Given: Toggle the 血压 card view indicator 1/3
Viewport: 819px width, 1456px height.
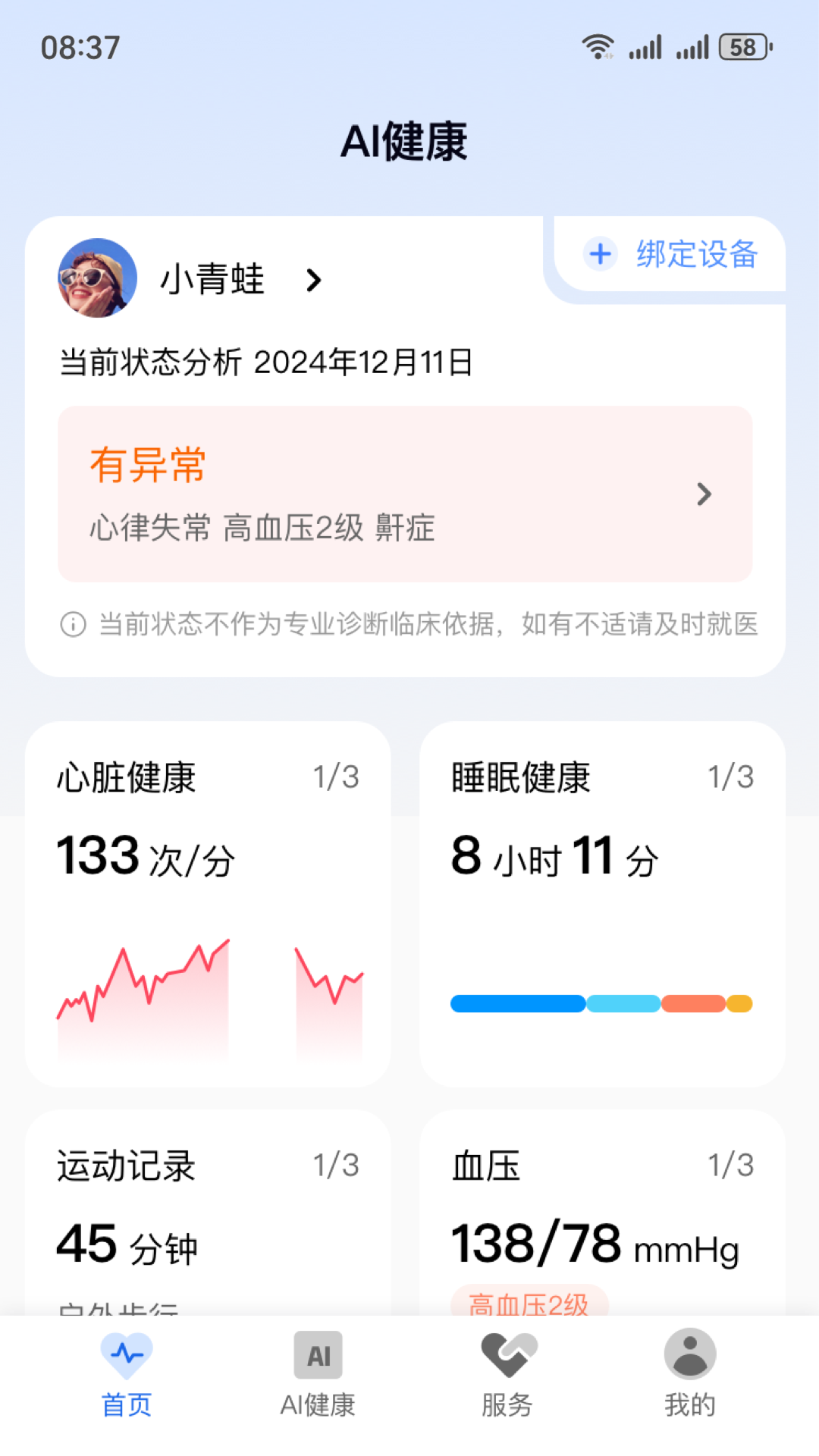Looking at the screenshot, I should click(x=730, y=1166).
